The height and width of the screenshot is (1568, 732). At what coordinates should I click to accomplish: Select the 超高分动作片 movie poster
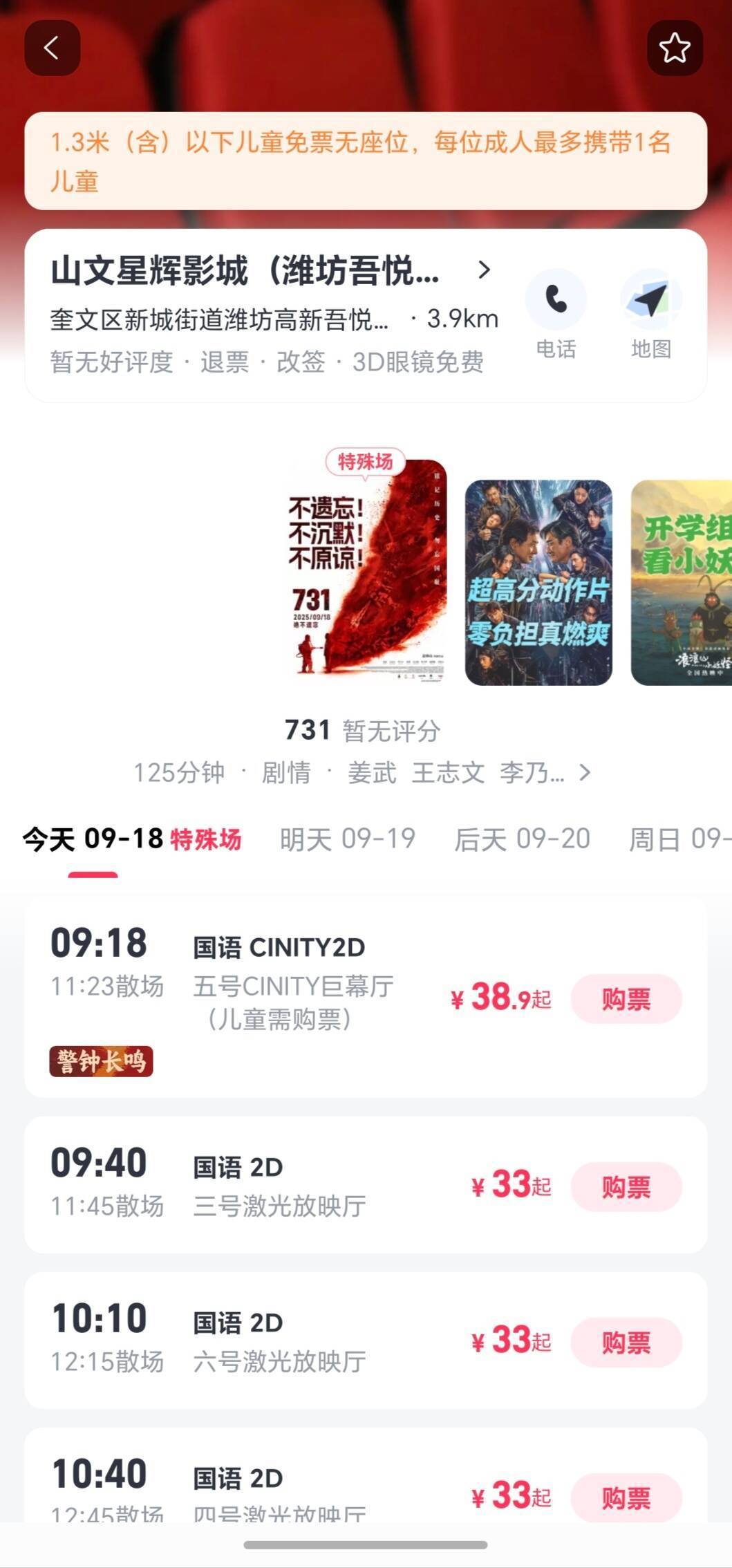[538, 582]
